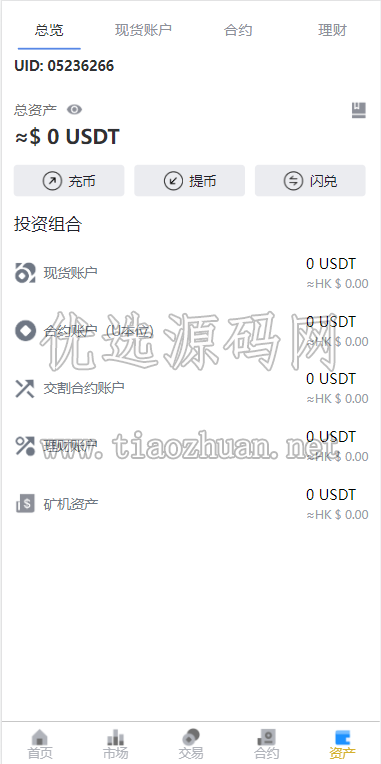Go to 合约 in bottom navigation
The width and height of the screenshot is (381, 764).
click(x=266, y=744)
